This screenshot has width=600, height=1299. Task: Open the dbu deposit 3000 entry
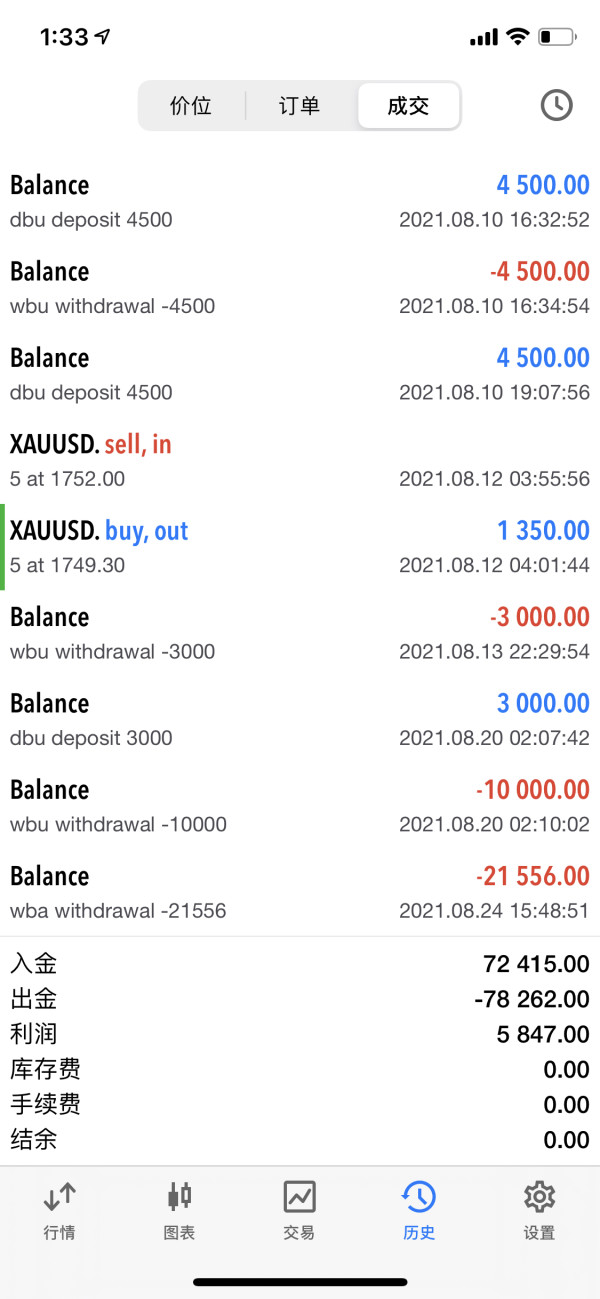(300, 720)
